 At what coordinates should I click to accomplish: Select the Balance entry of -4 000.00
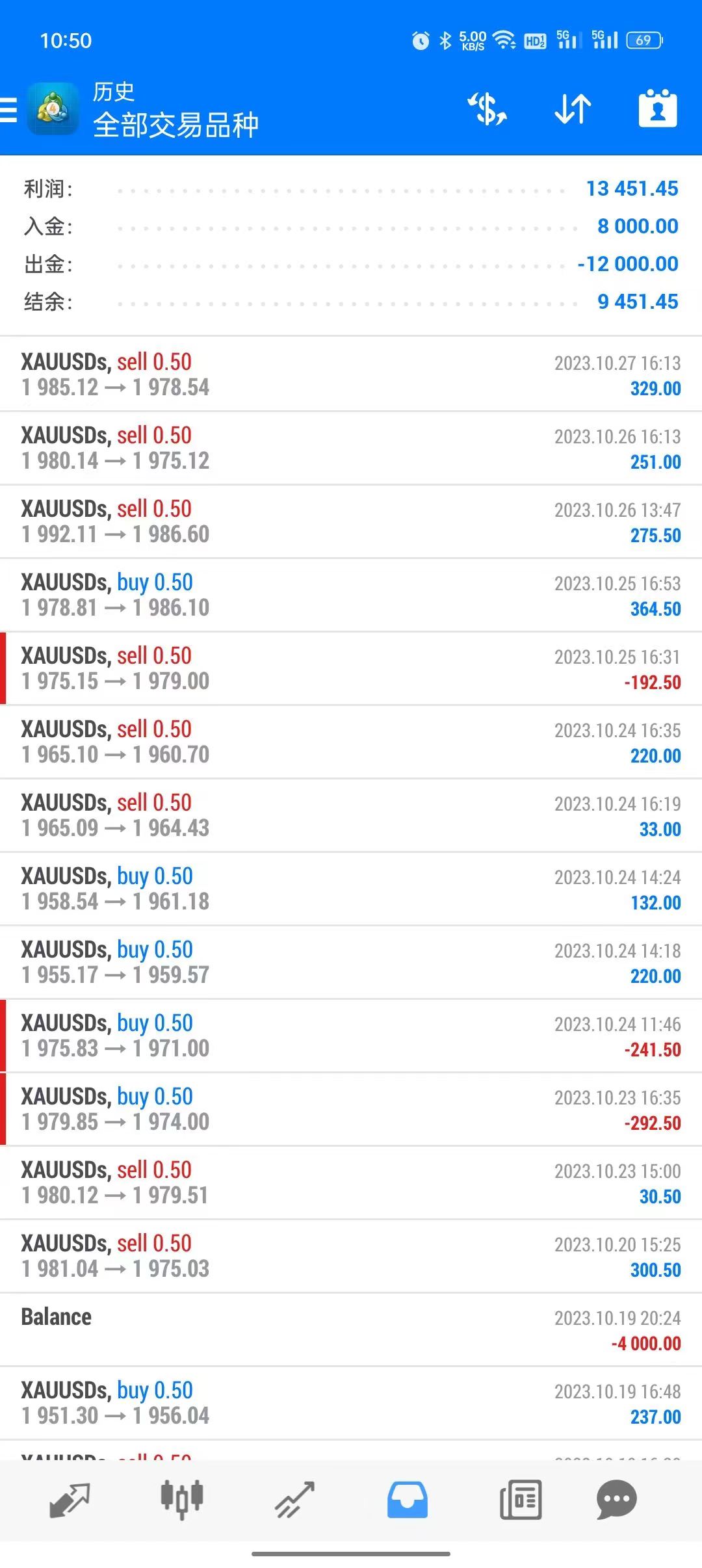(x=351, y=1329)
